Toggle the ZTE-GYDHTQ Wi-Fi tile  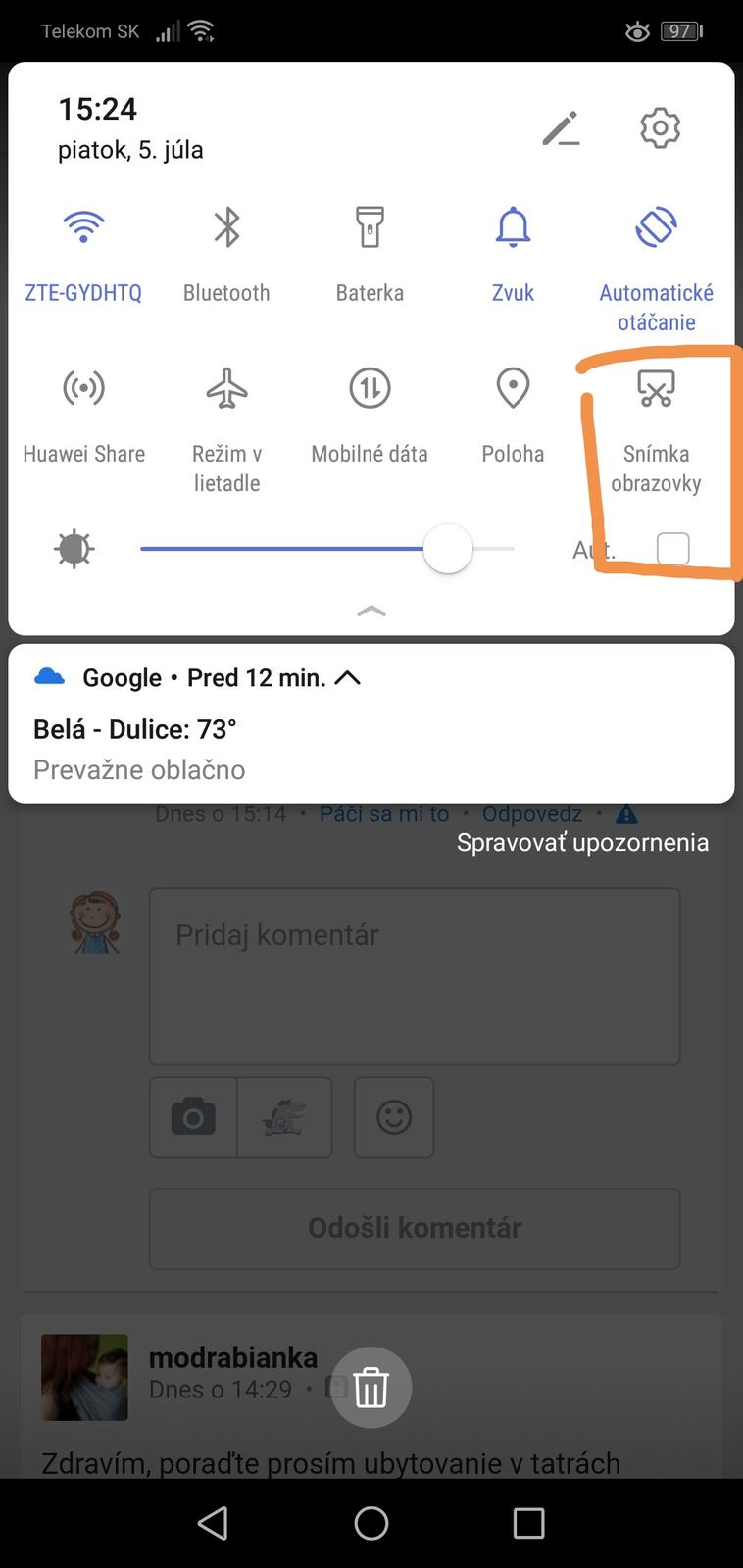83,227
